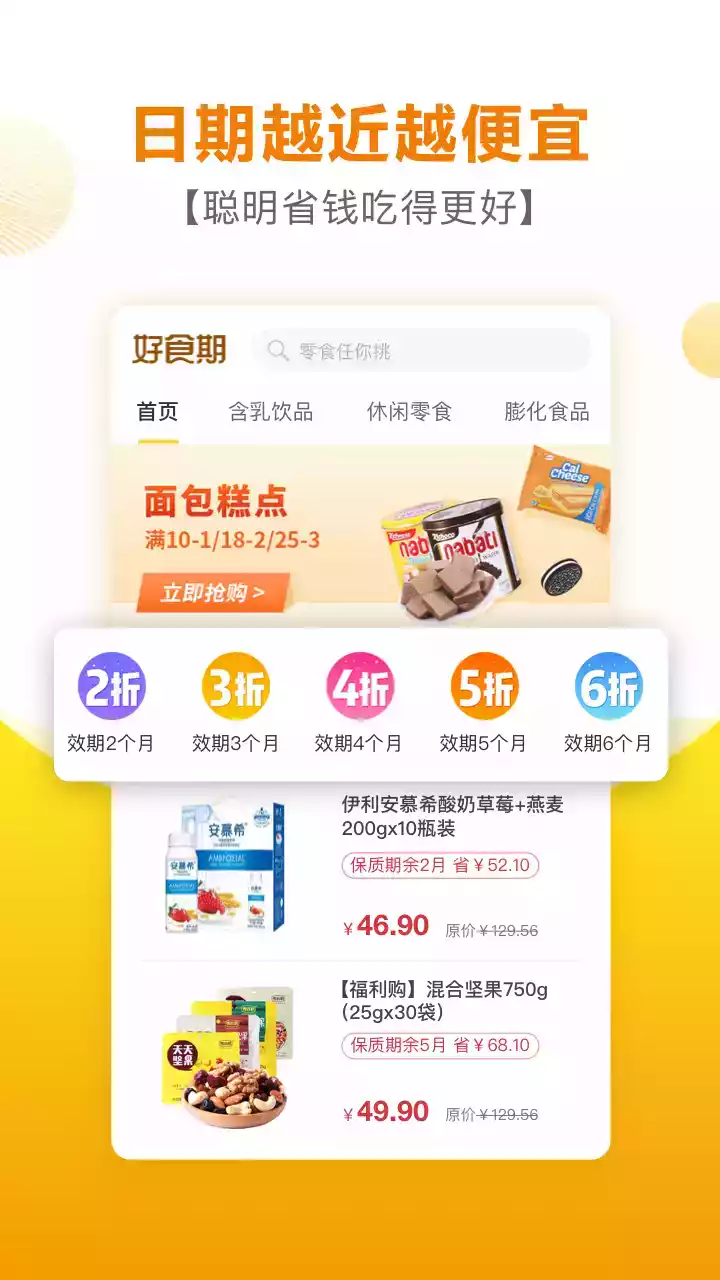This screenshot has height=1280, width=720.
Task: Open the 好食期 logo on the homepage
Action: click(x=180, y=349)
